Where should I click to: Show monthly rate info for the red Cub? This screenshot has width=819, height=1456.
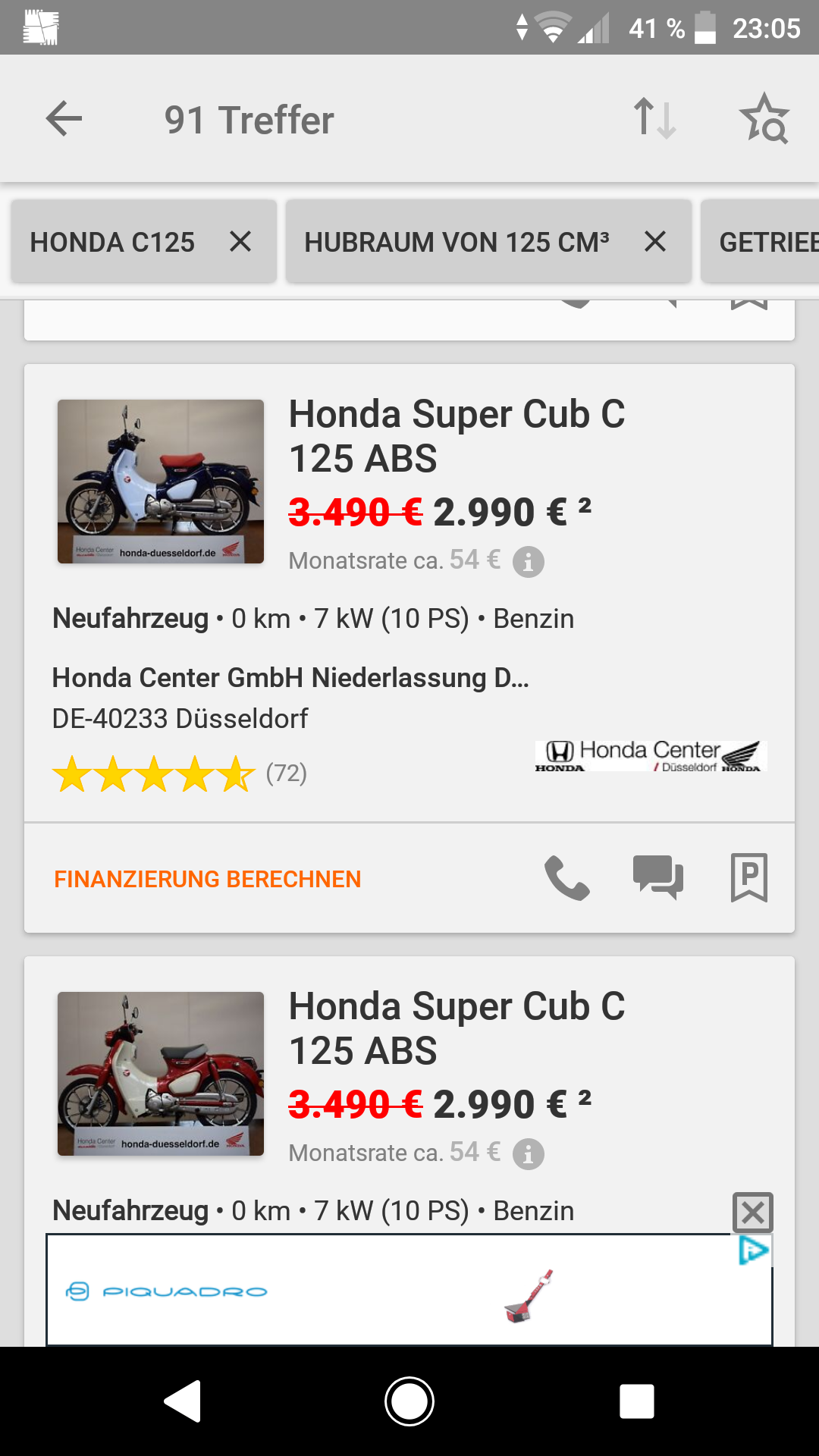coord(529,1154)
